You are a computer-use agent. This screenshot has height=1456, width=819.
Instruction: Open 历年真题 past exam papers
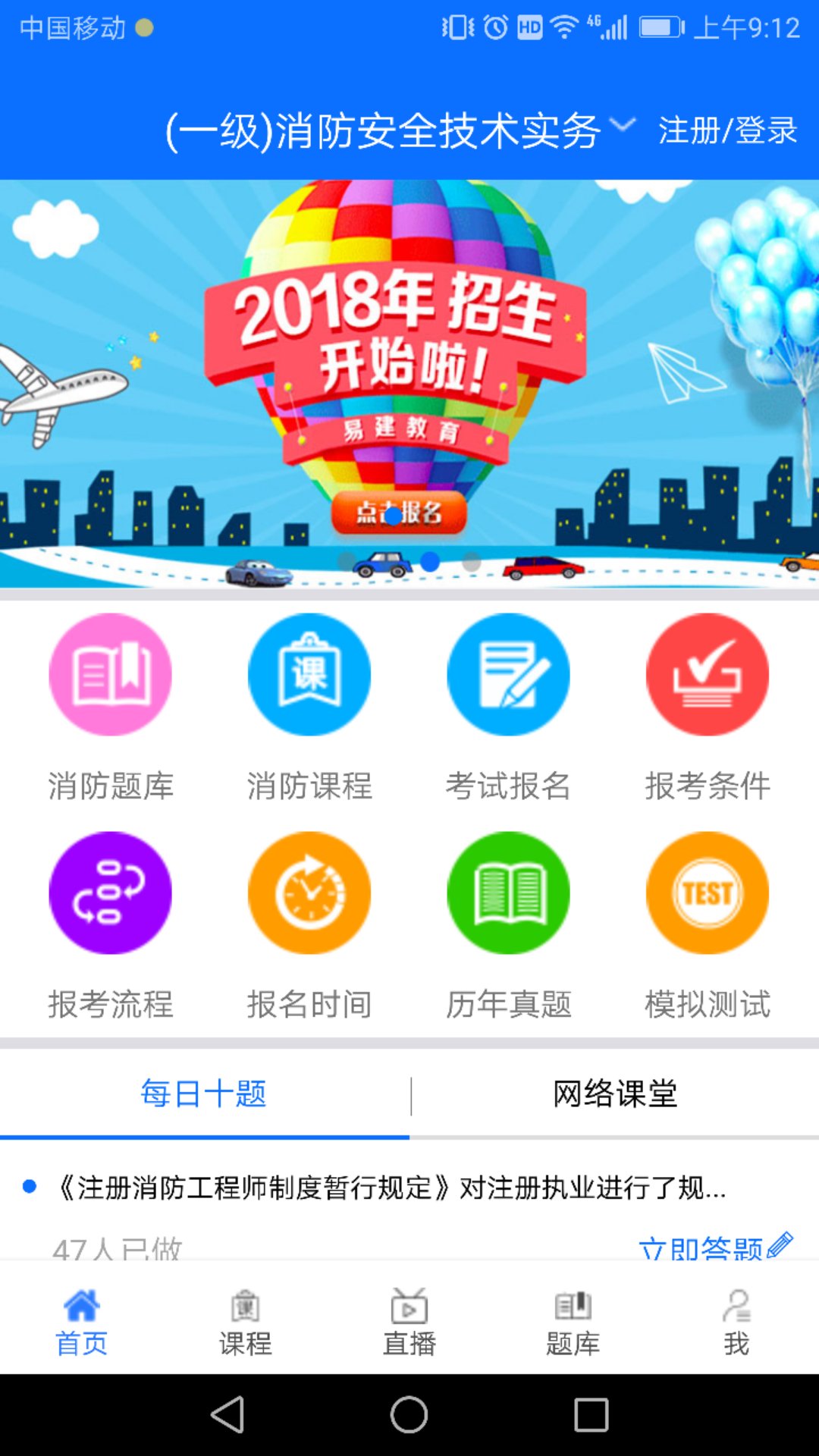point(508,926)
